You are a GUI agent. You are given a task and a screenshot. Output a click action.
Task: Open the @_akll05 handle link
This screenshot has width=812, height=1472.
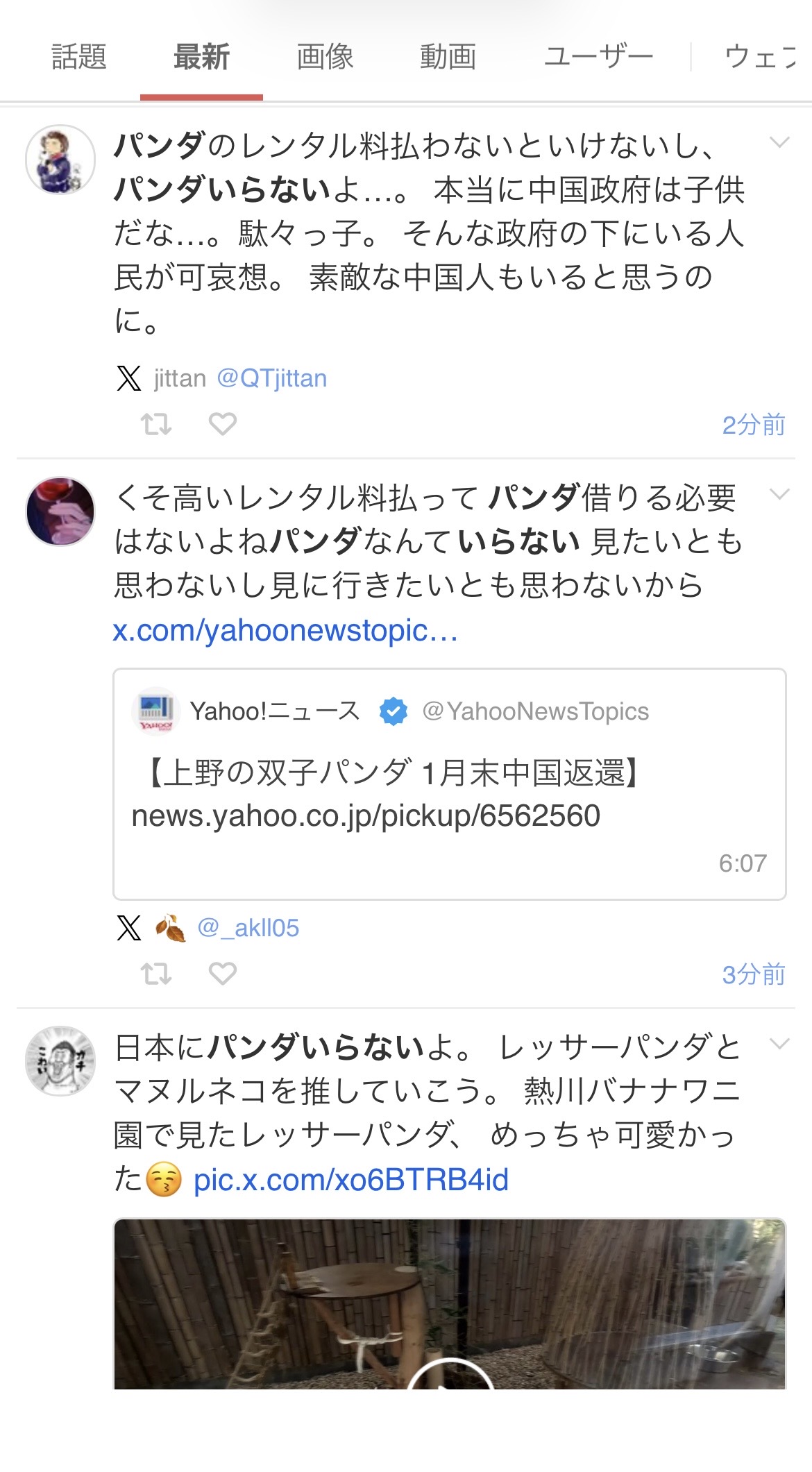pos(248,928)
